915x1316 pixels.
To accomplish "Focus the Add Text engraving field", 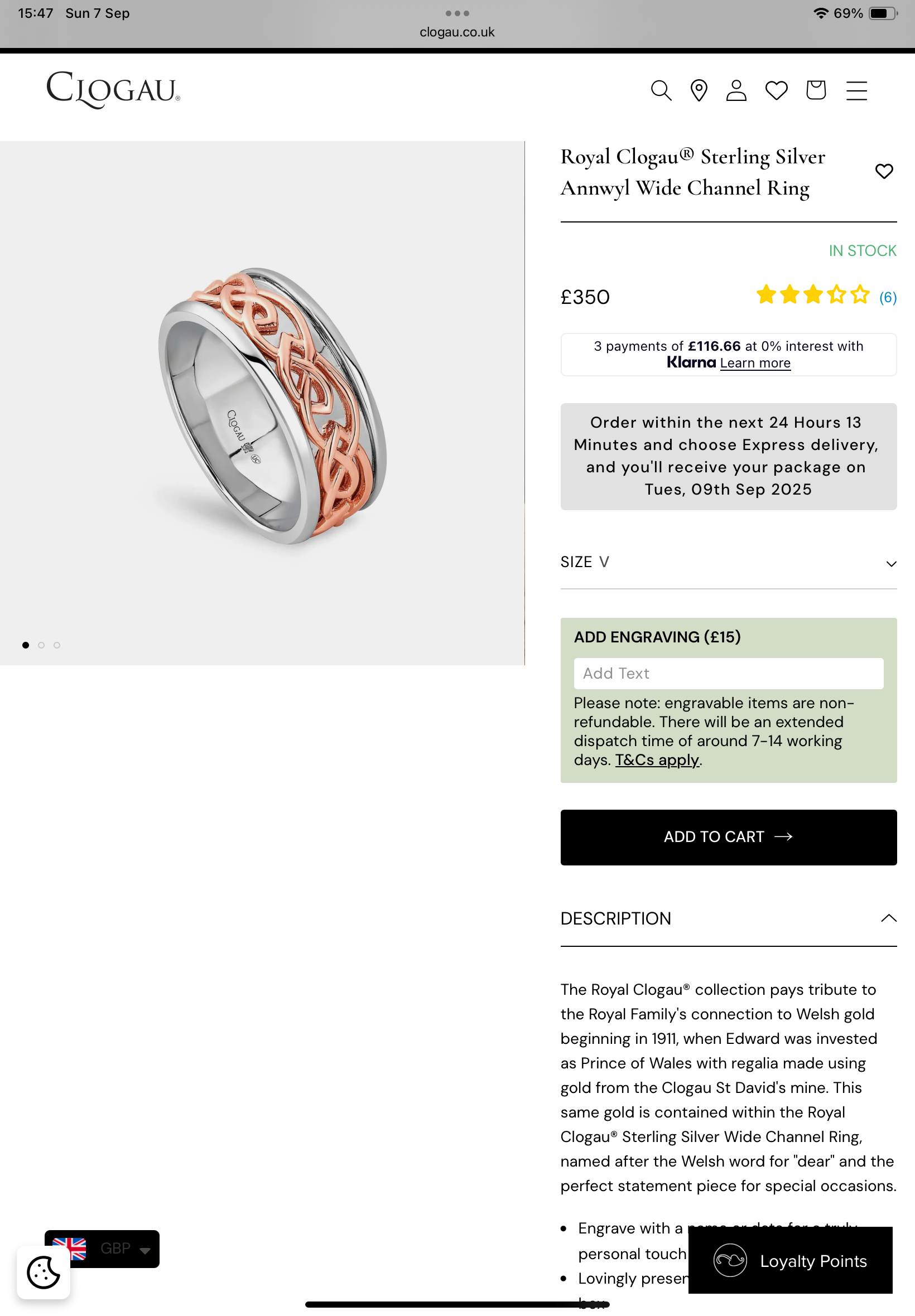I will 728,674.
